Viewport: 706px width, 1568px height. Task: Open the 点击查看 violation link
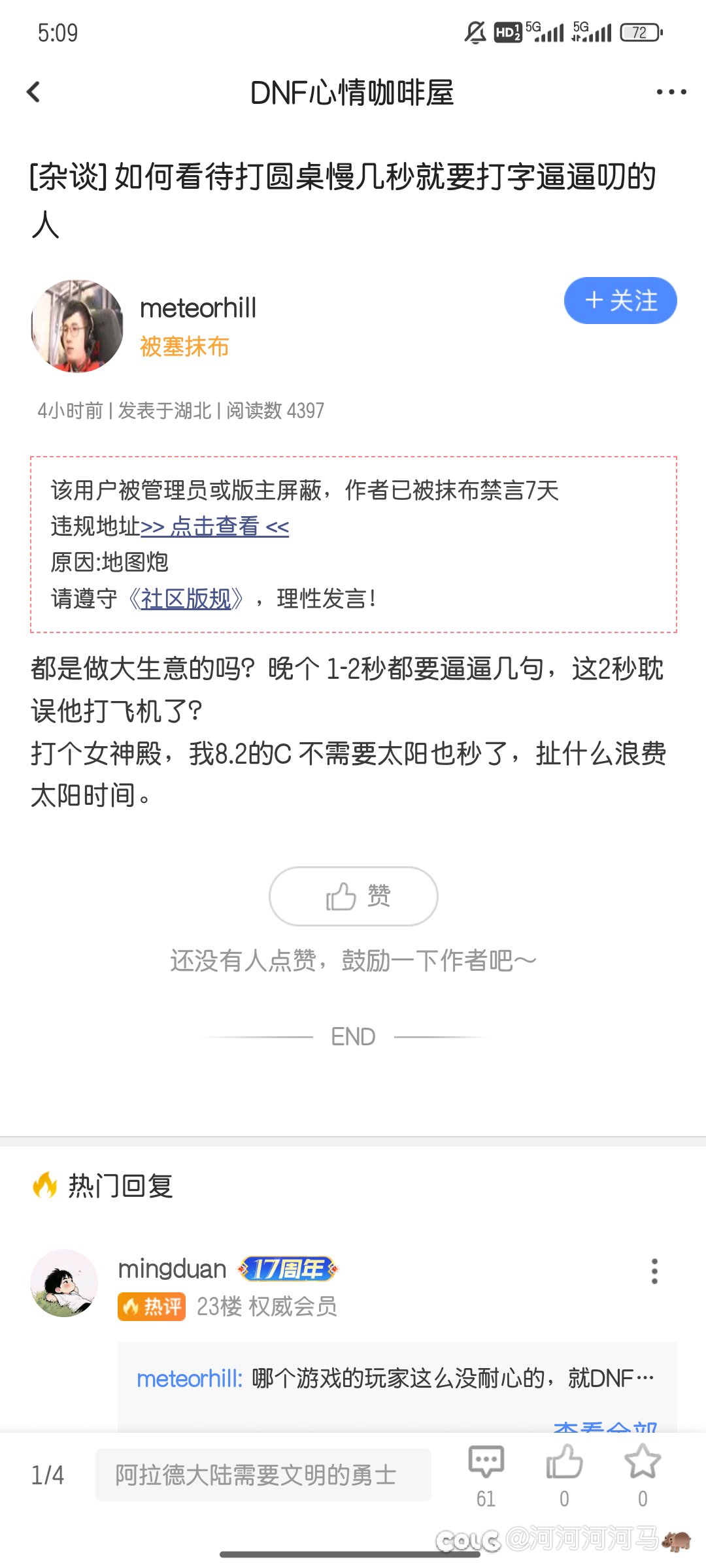(215, 527)
